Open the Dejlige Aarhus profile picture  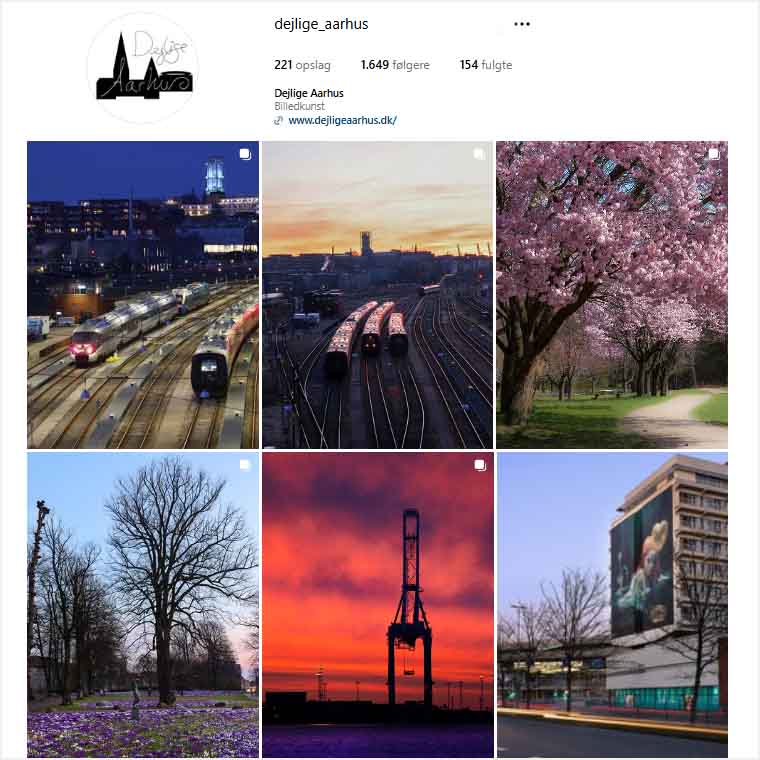click(x=143, y=68)
